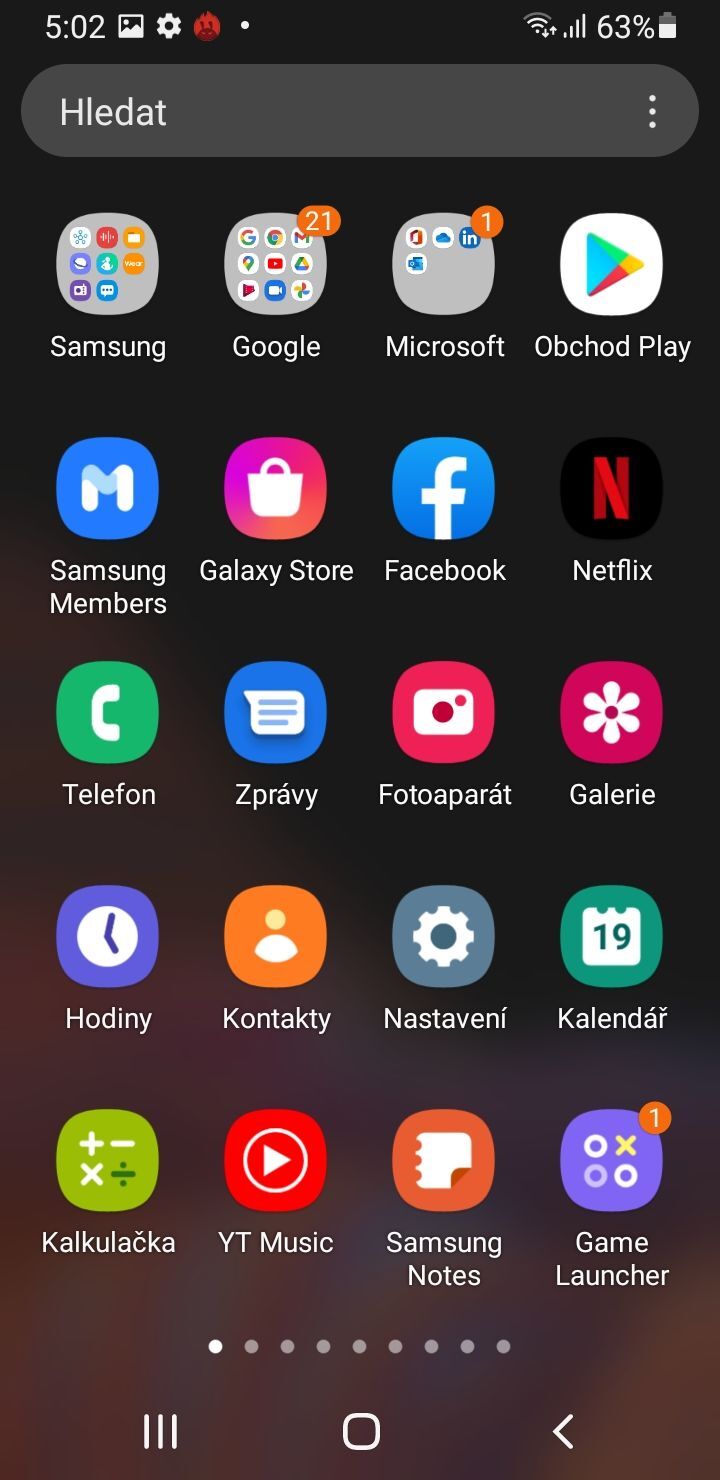Image resolution: width=720 pixels, height=1480 pixels.
Task: Open the Kalkulačka calculator
Action: [108, 1160]
